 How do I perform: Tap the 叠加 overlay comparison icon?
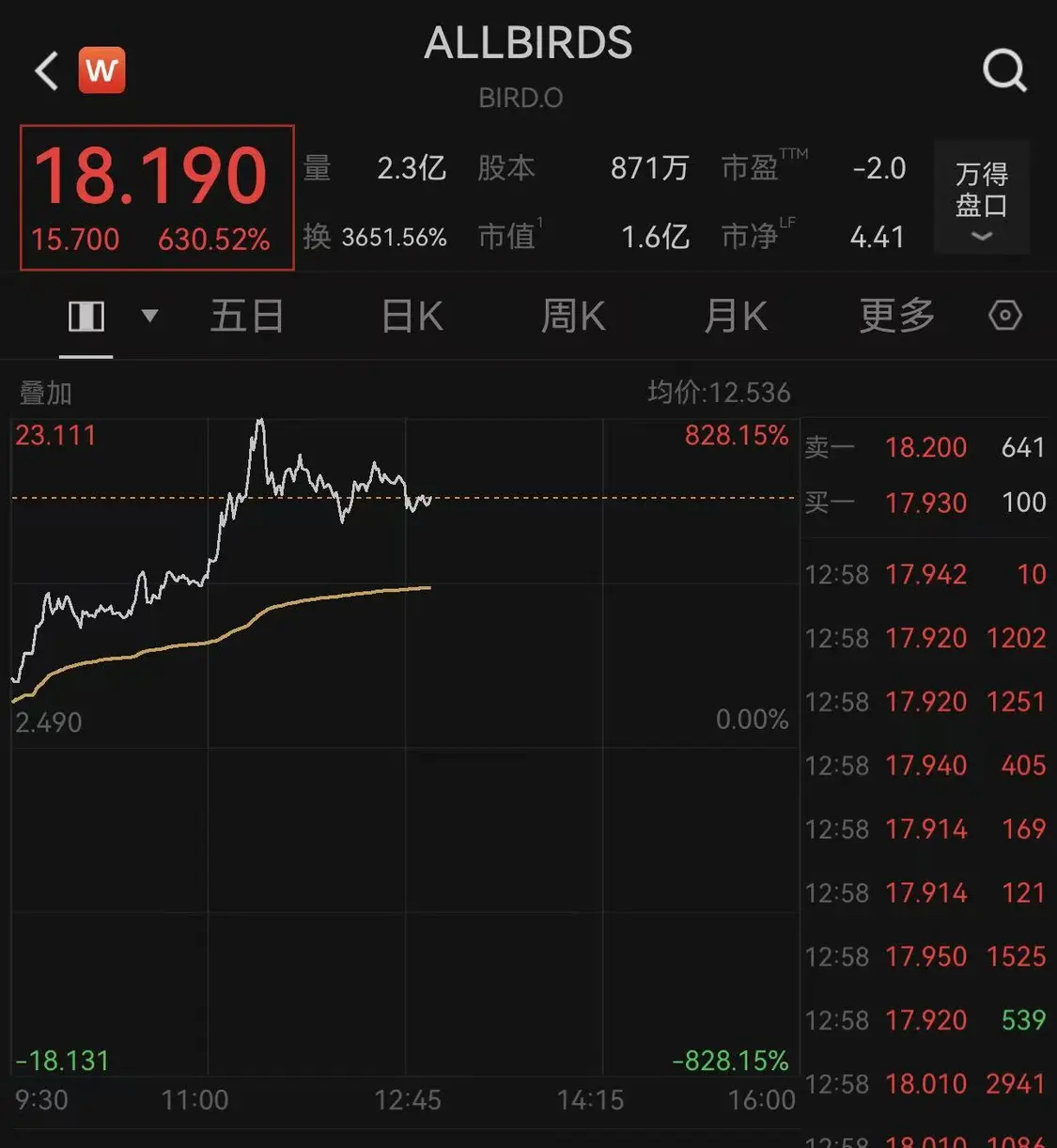(x=44, y=394)
